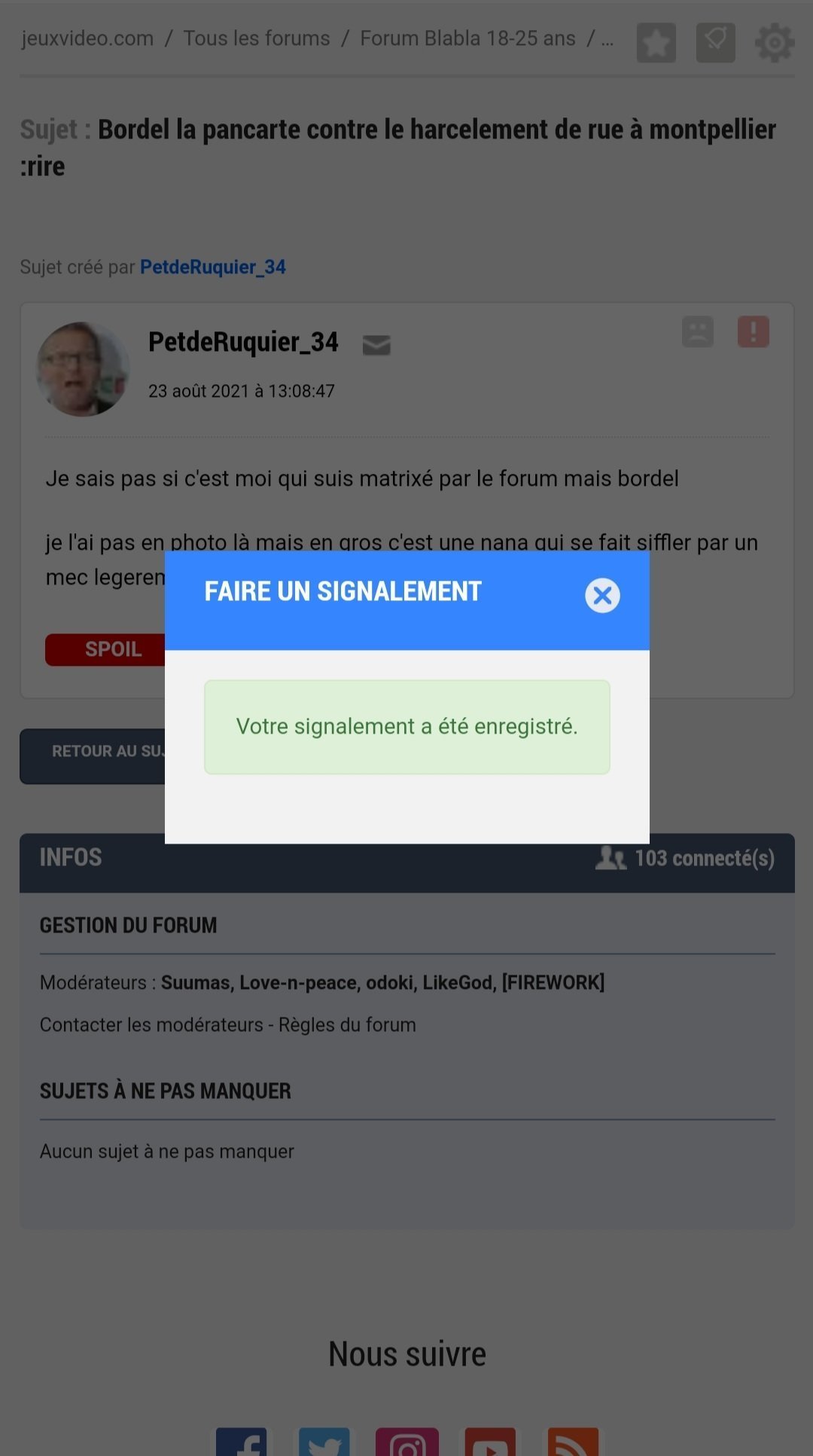813x1456 pixels.
Task: Open the Facebook follow icon
Action: pos(242,1442)
